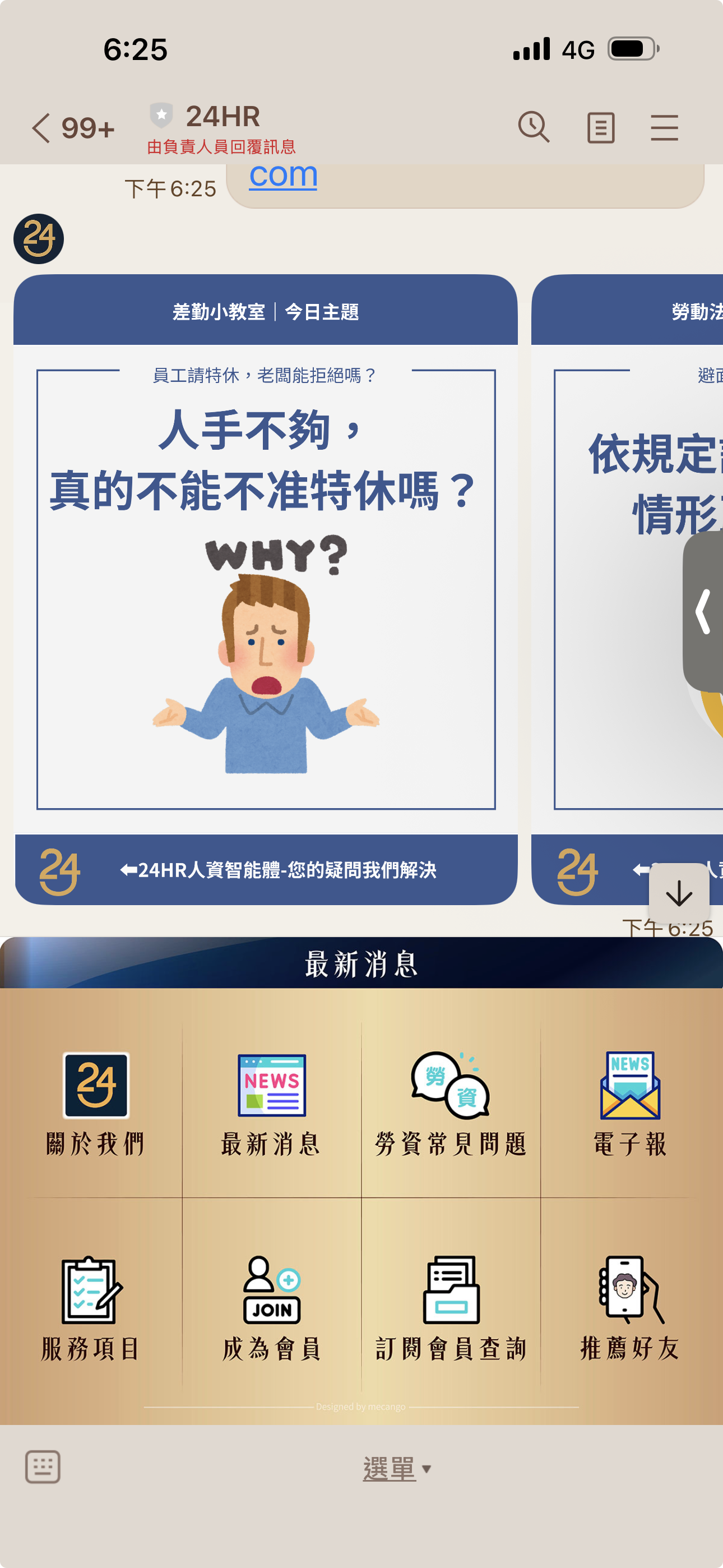Viewport: 723px width, 1568px height.
Task: Open the 24HR account avatar
Action: pos(39,238)
